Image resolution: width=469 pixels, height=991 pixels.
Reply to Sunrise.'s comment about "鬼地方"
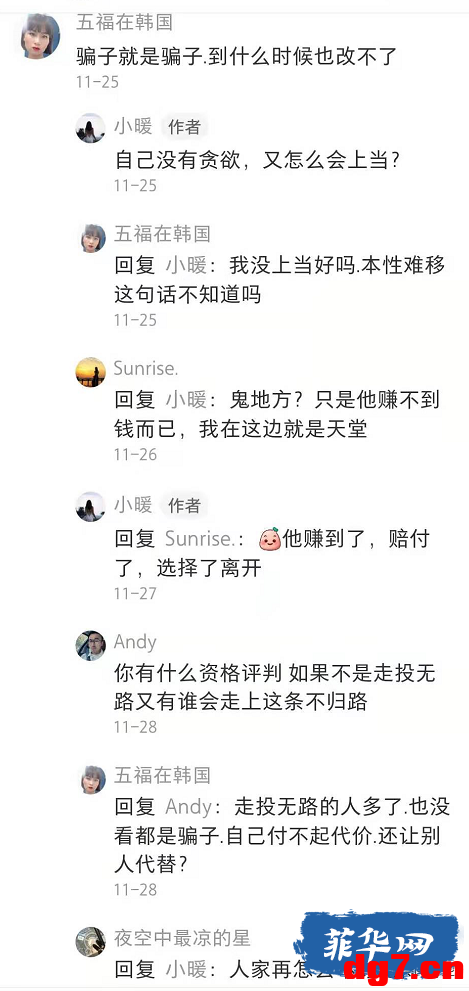277,415
